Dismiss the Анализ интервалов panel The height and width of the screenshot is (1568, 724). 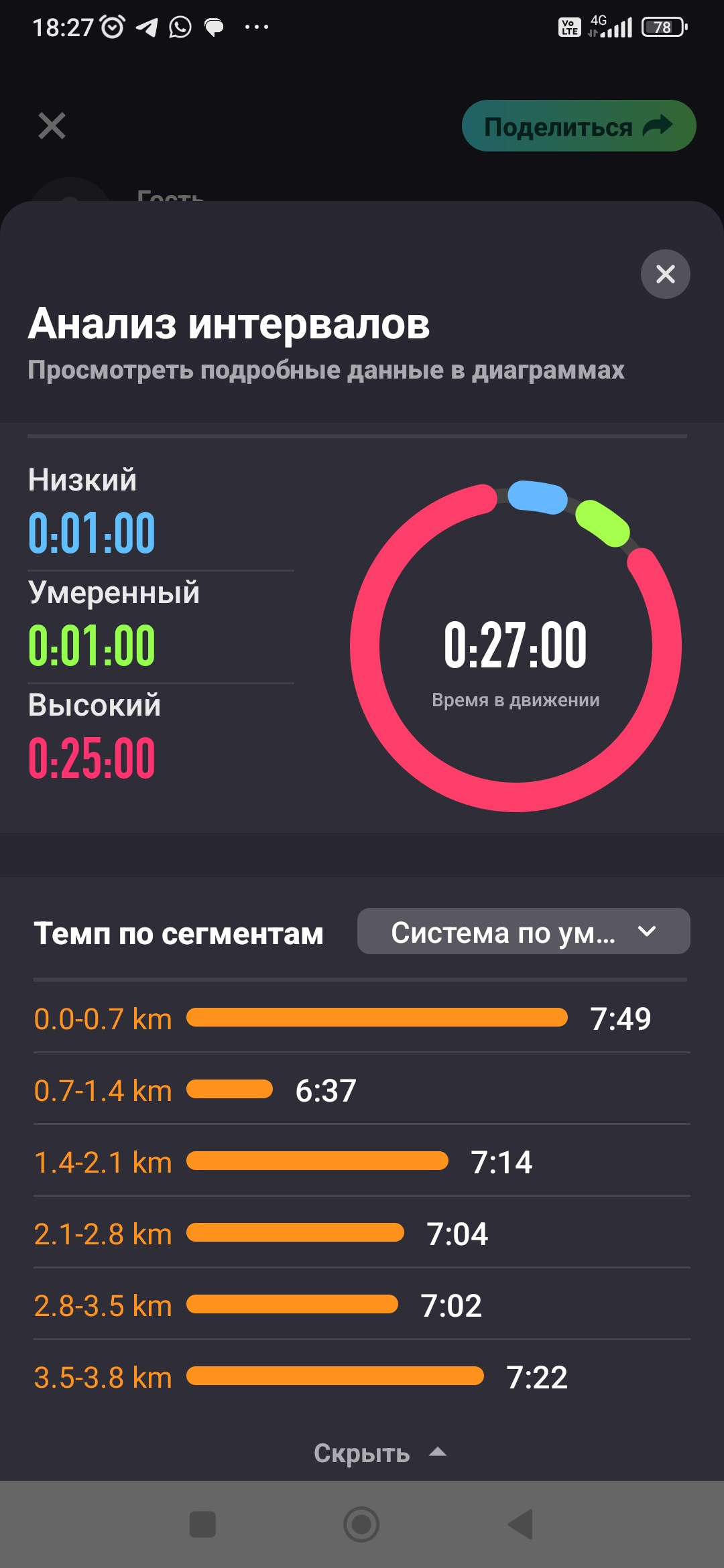tap(665, 274)
